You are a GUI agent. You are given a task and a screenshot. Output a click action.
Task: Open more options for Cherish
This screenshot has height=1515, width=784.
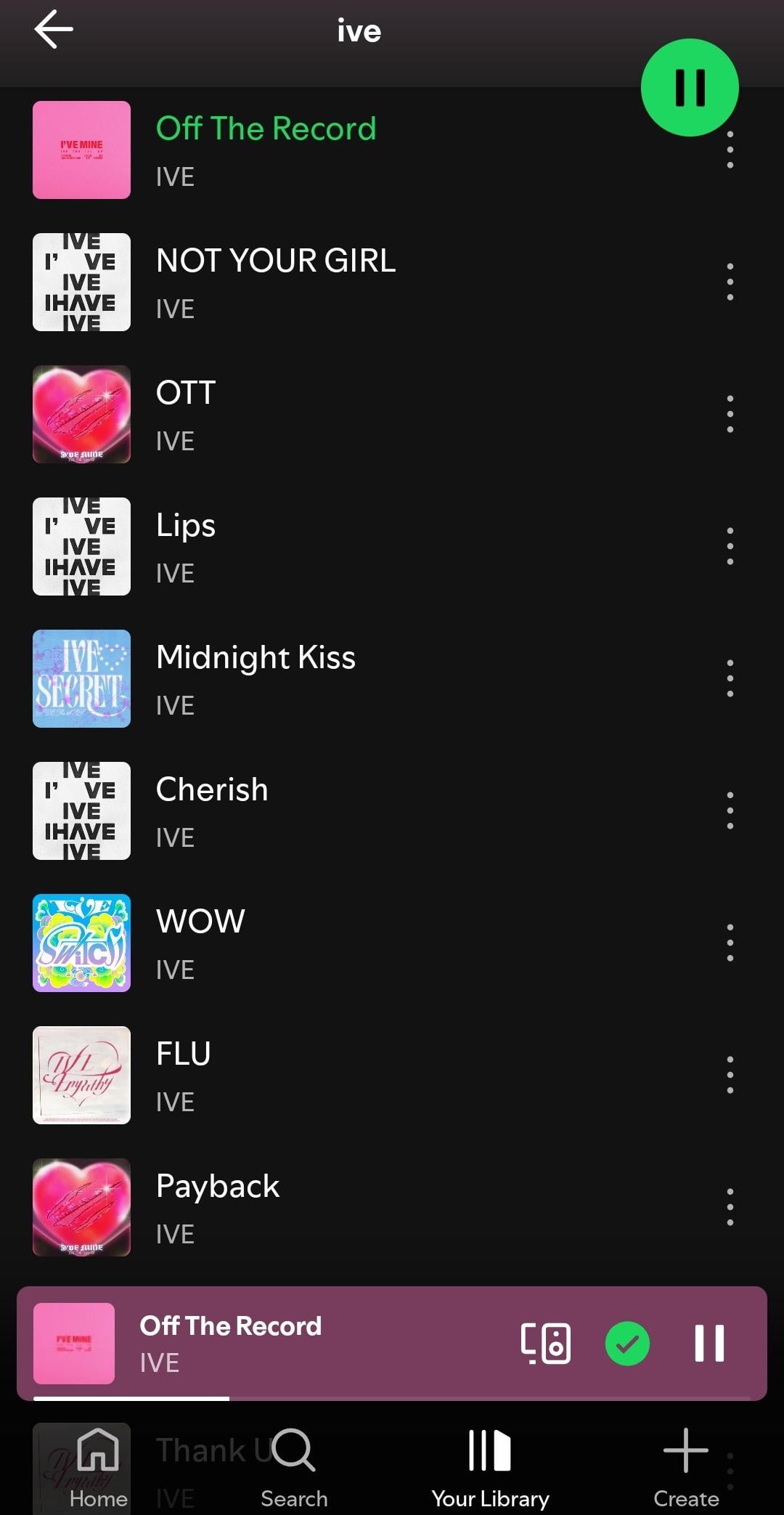pos(730,811)
